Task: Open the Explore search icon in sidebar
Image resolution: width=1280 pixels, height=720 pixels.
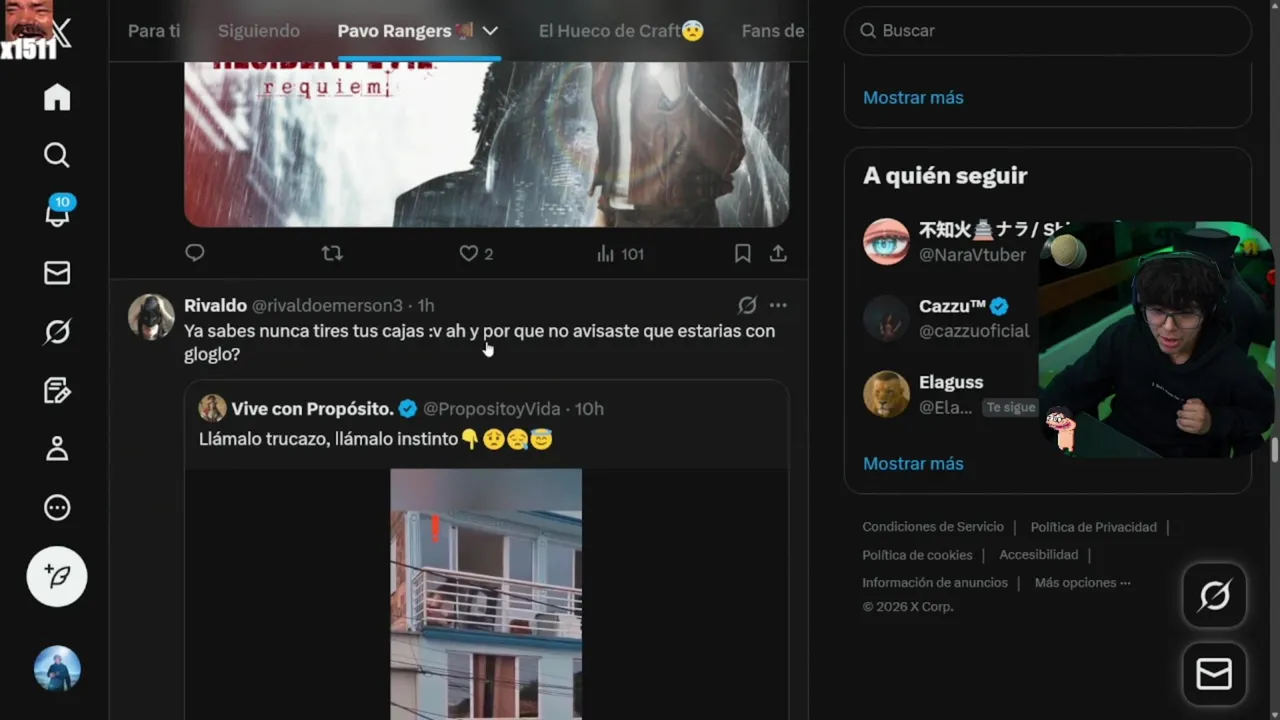Action: pyautogui.click(x=57, y=155)
